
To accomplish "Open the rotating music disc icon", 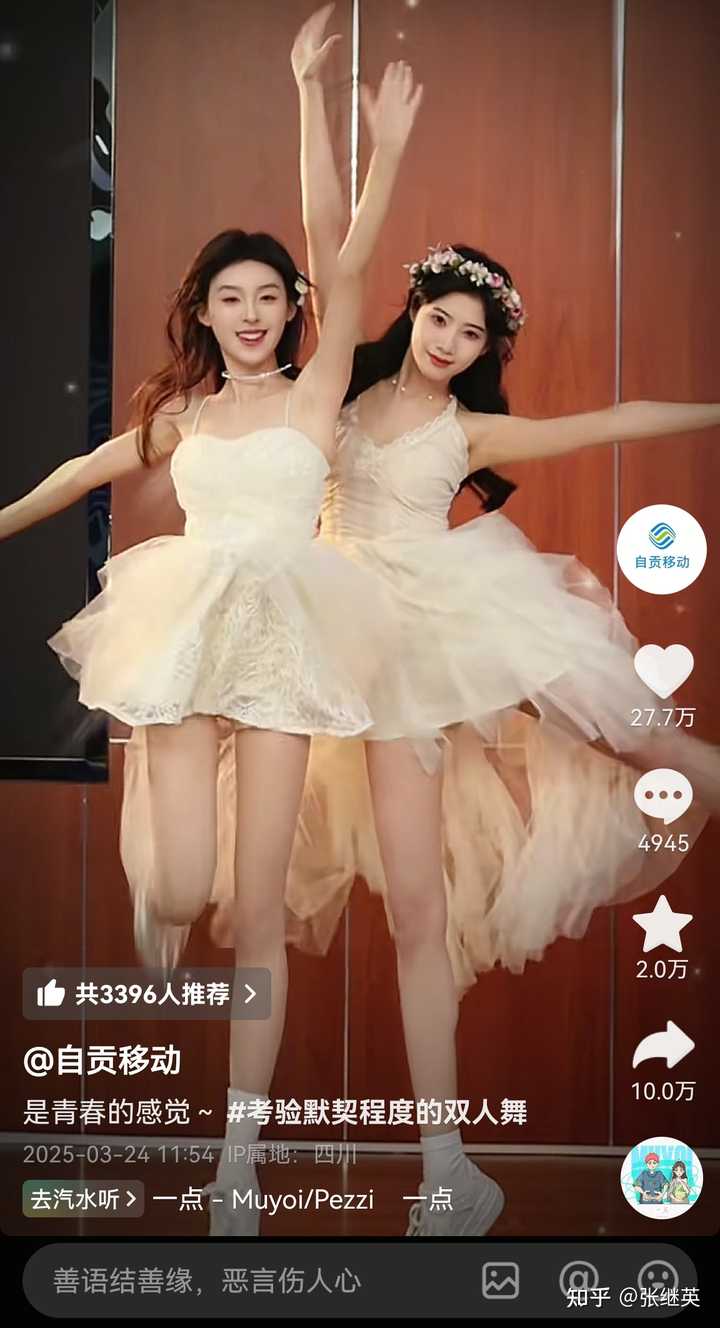I will [661, 1178].
